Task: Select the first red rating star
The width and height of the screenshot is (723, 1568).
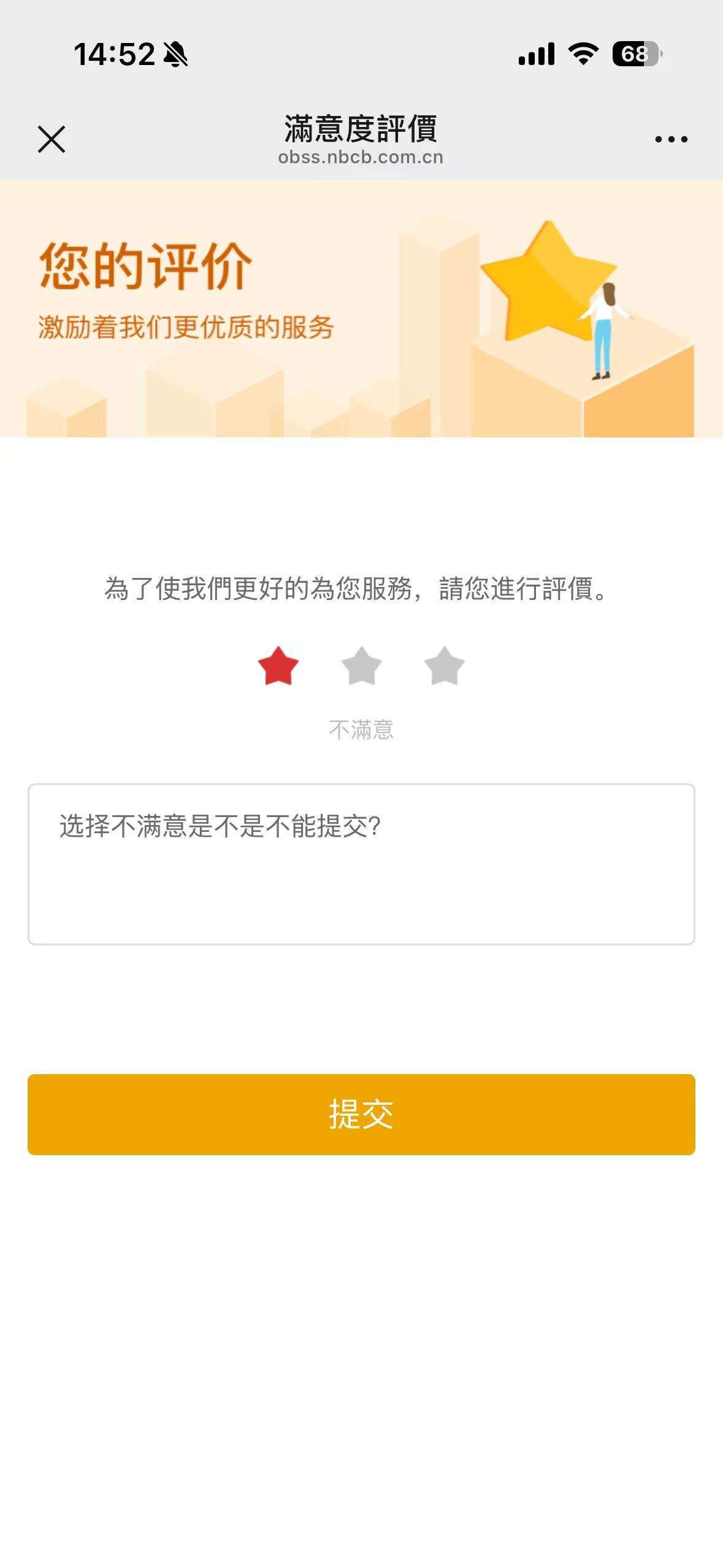Action: click(278, 666)
